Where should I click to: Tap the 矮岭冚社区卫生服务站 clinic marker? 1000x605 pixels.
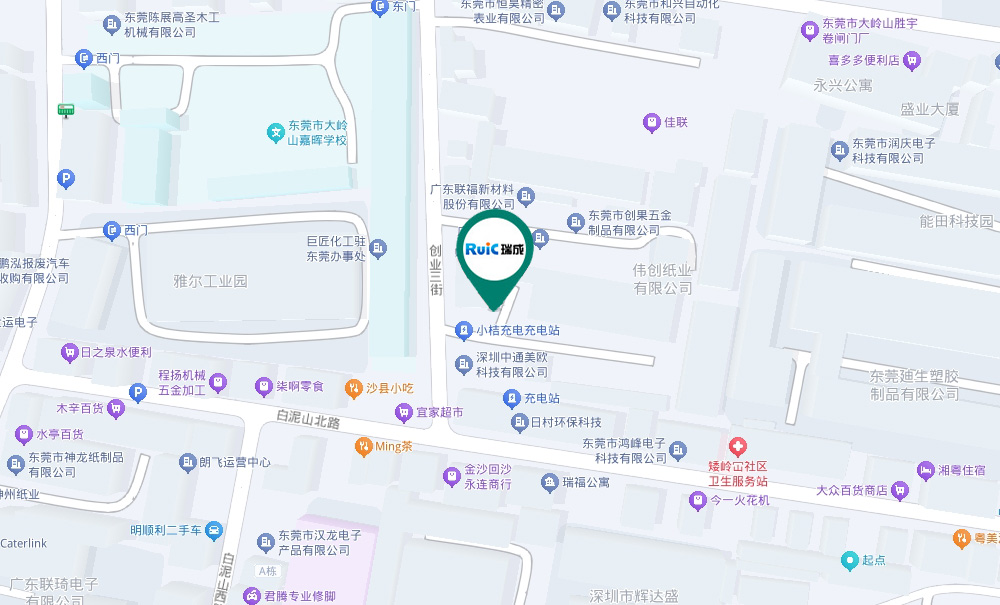coord(737,445)
